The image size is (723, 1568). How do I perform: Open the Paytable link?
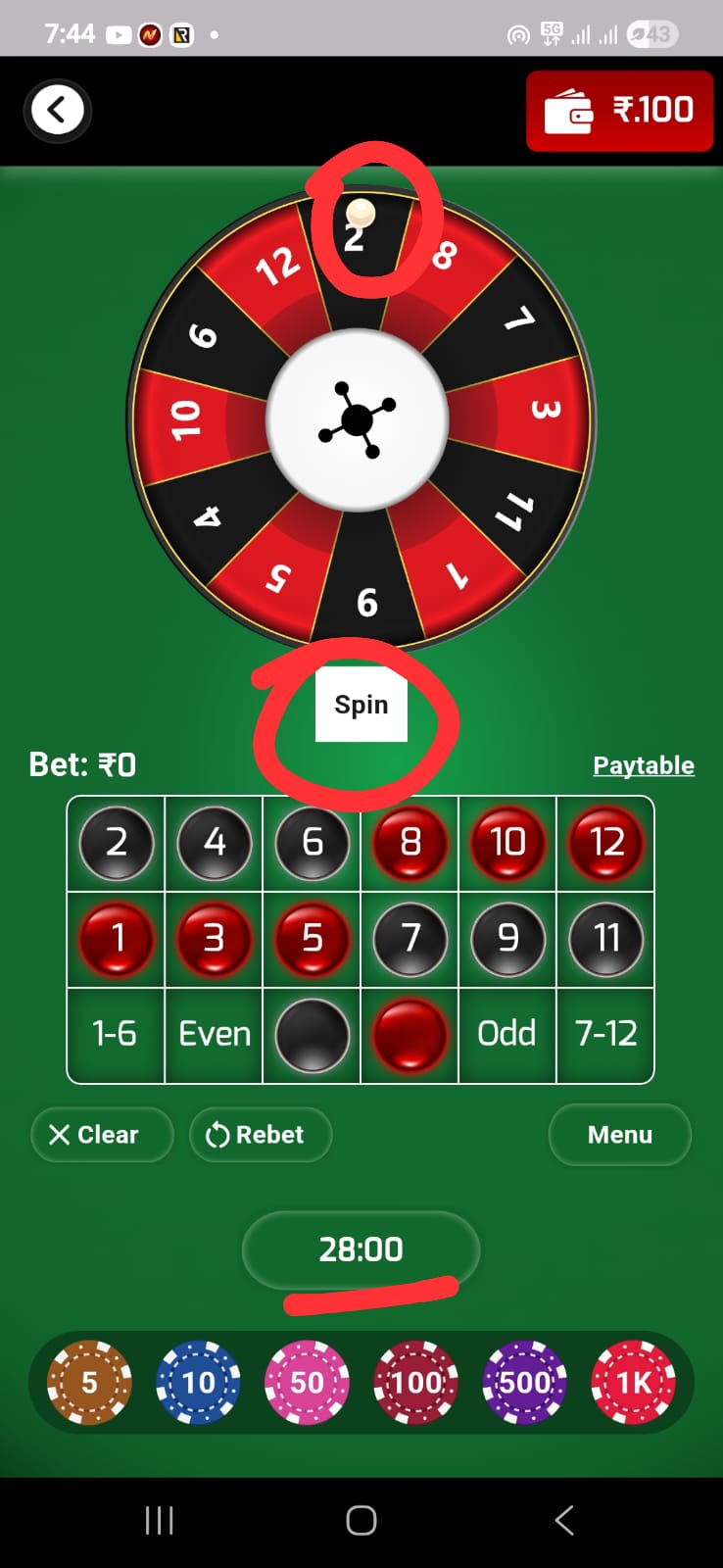[643, 765]
